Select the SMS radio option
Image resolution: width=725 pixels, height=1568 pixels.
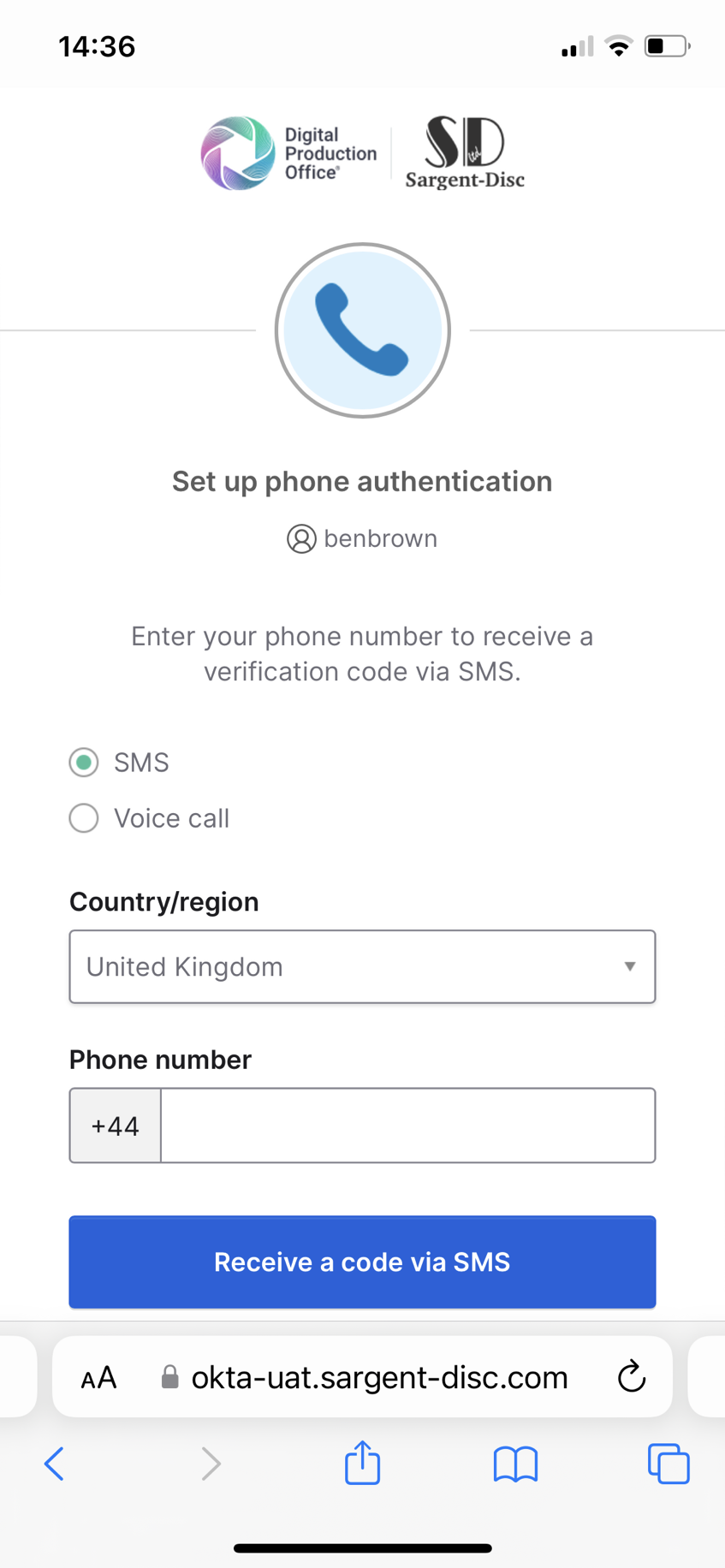[84, 762]
